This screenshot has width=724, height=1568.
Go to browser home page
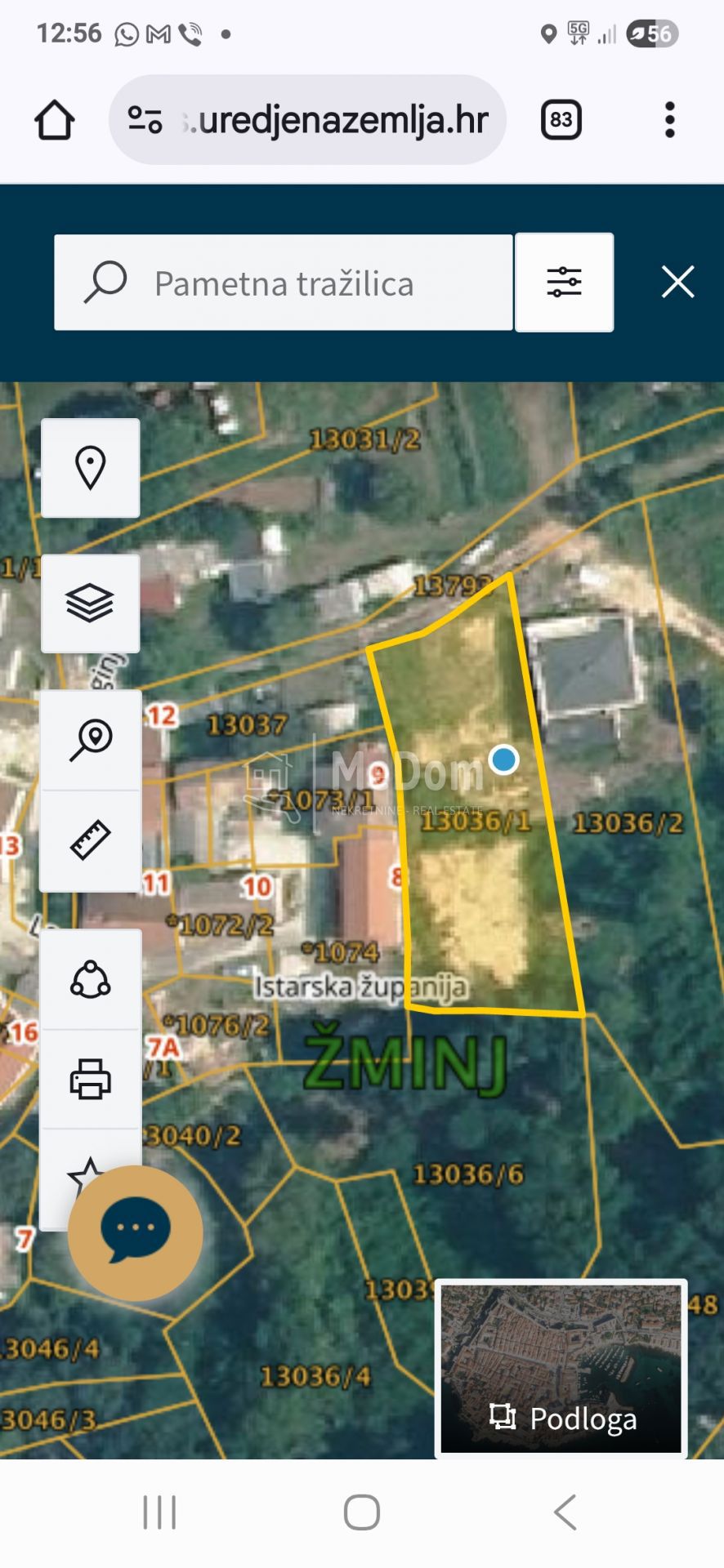tap(54, 119)
